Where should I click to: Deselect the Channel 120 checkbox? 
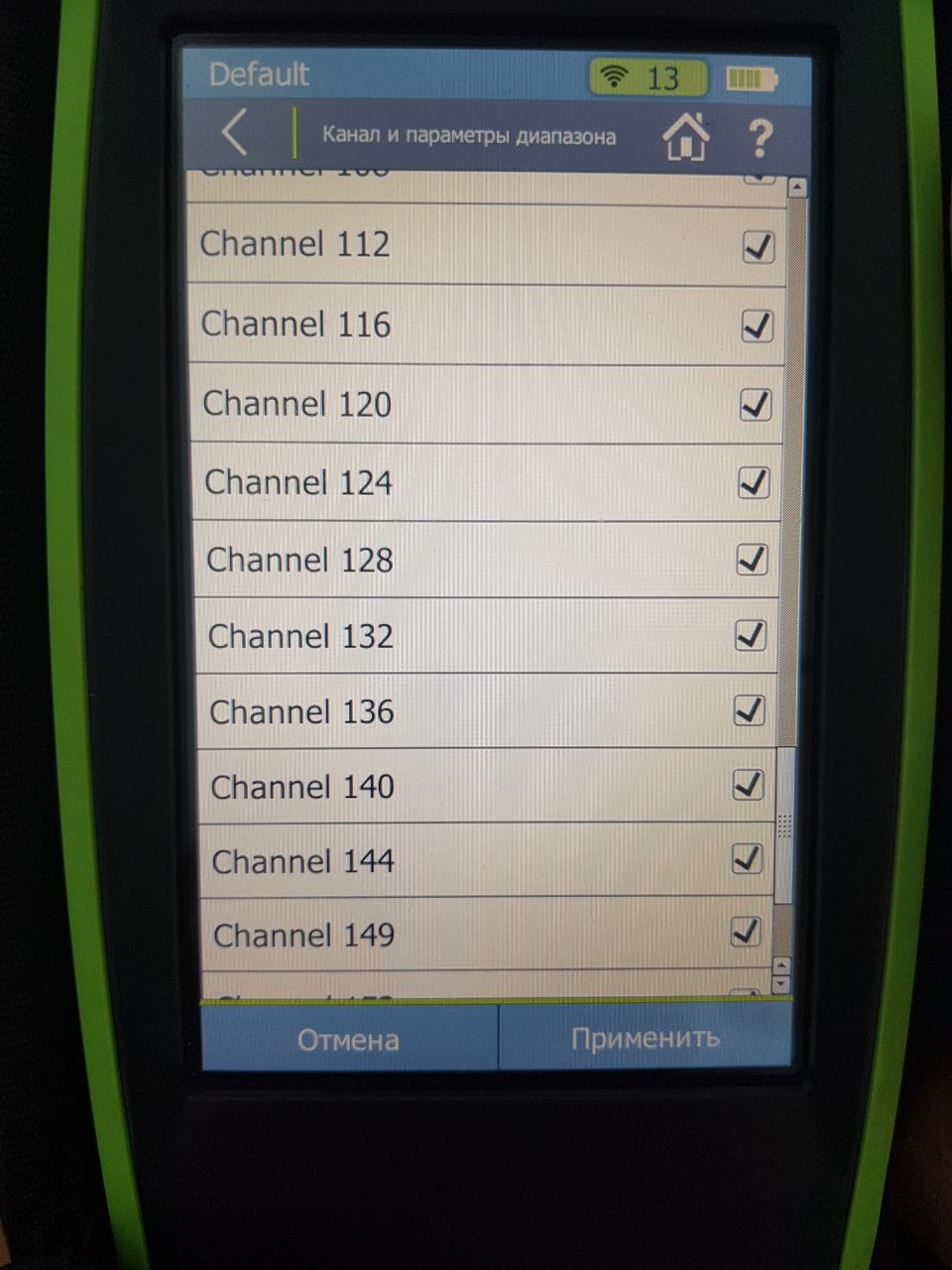pyautogui.click(x=756, y=404)
